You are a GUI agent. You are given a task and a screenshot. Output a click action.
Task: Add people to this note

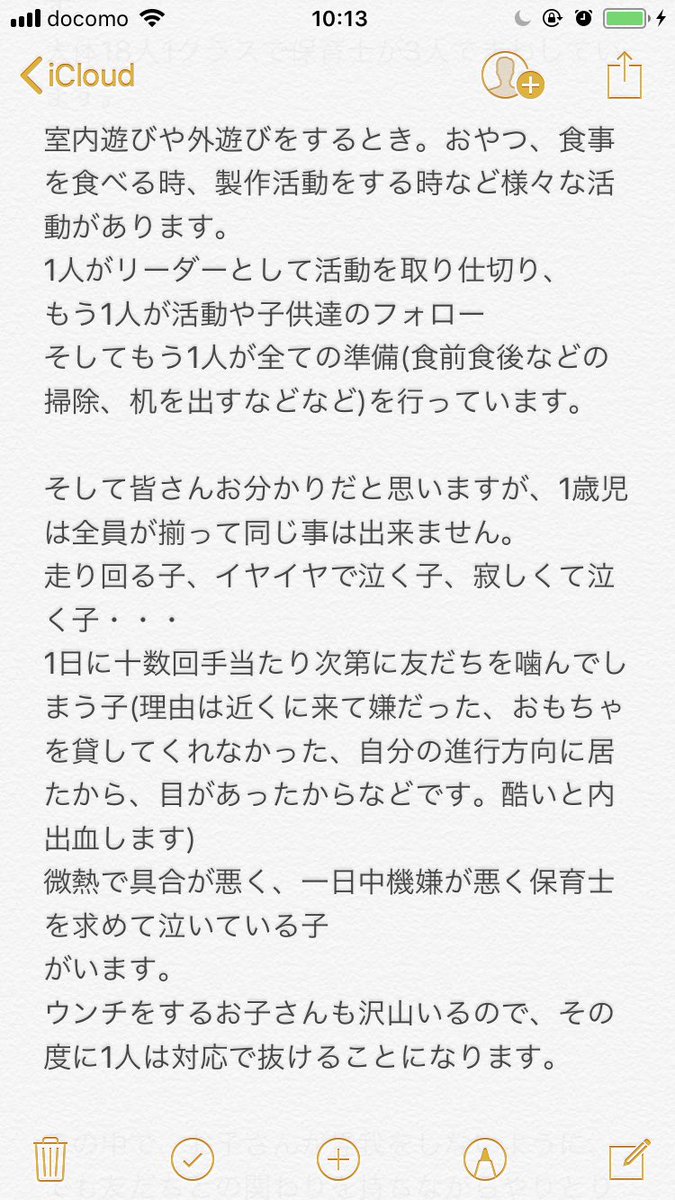click(x=511, y=74)
